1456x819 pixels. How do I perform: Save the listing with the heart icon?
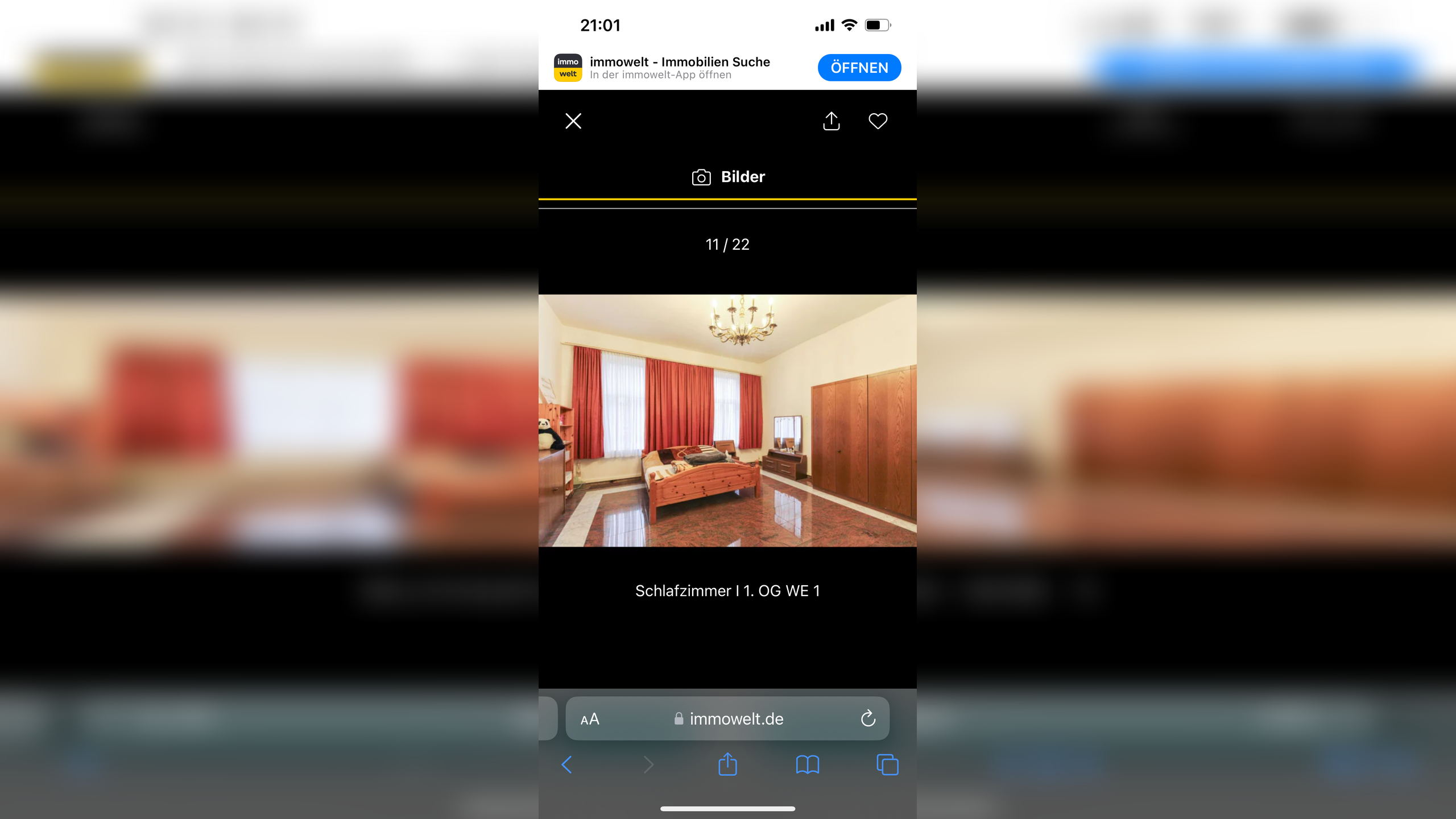[x=878, y=121]
